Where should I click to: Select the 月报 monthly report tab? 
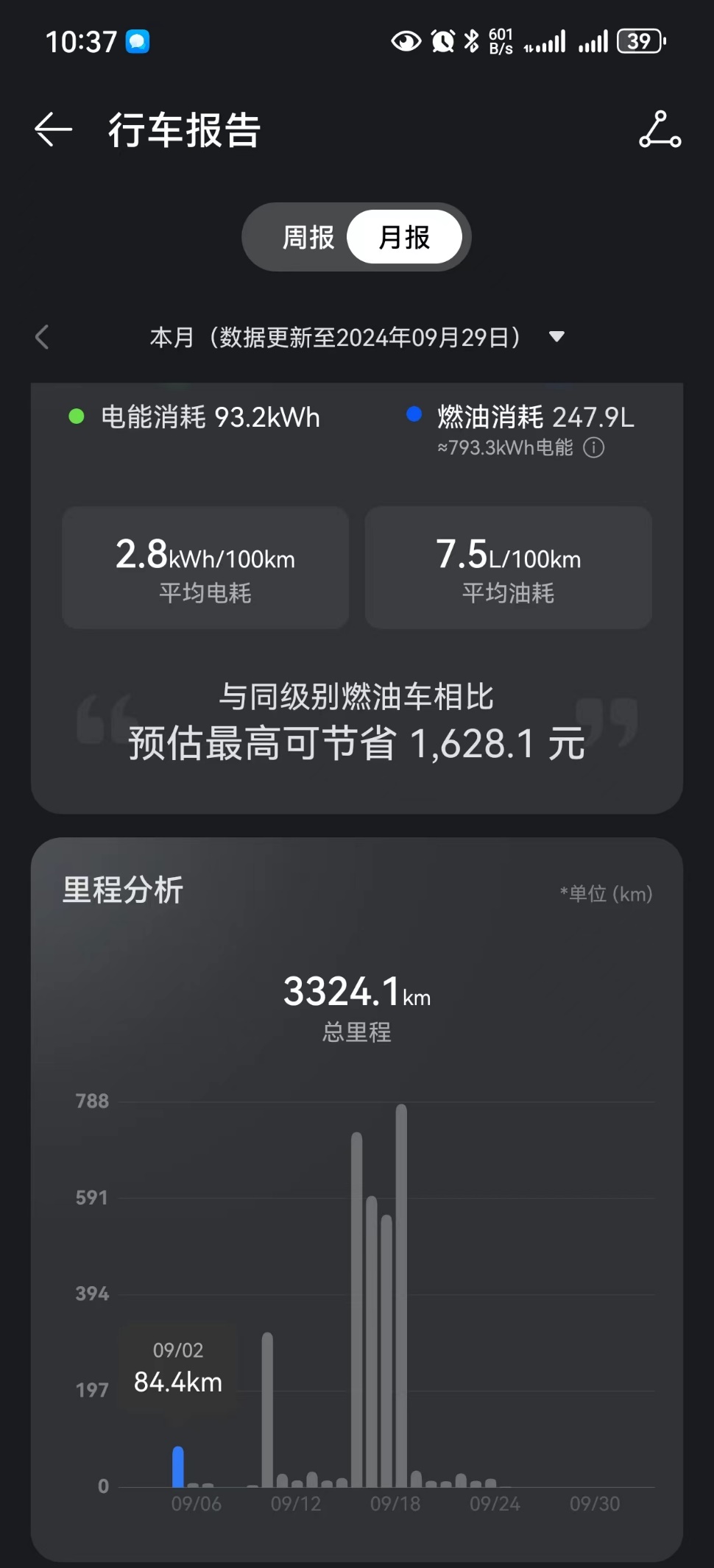(404, 238)
